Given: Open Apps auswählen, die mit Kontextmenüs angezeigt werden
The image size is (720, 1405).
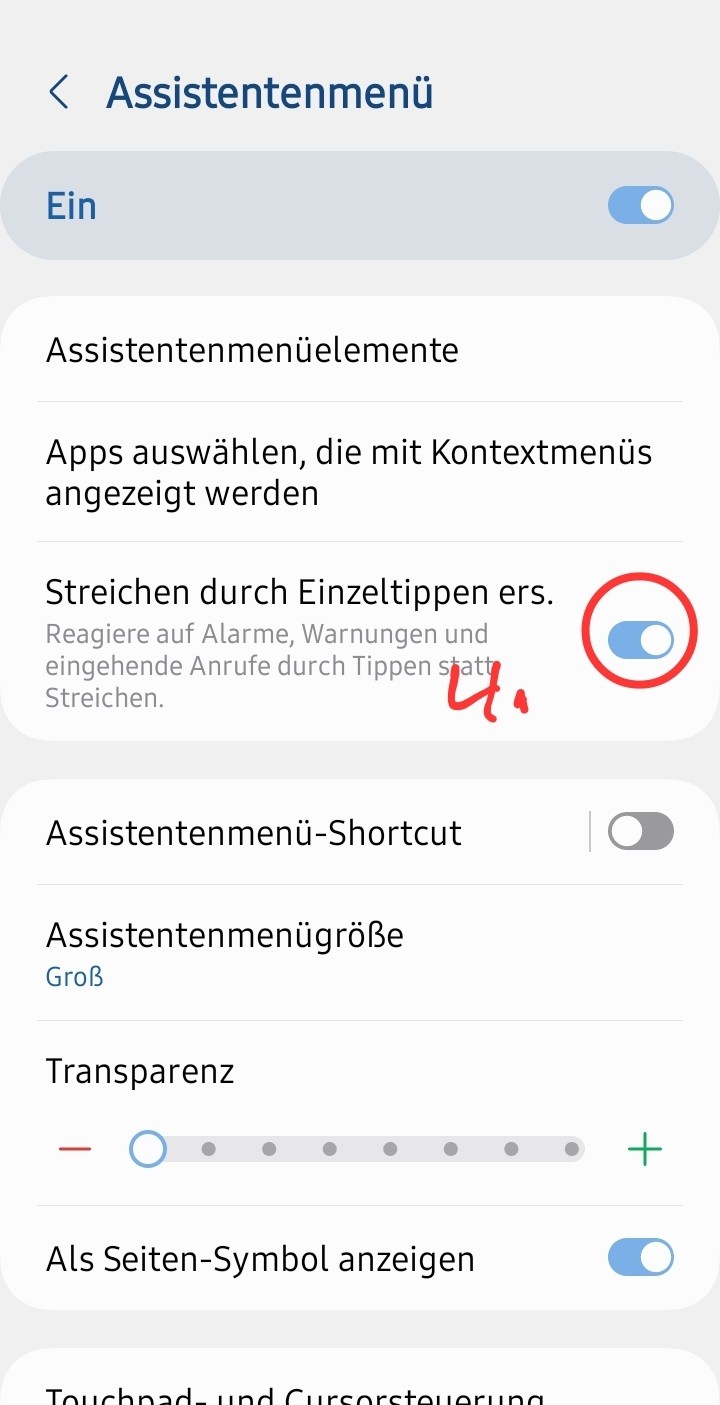Looking at the screenshot, I should pyautogui.click(x=348, y=472).
